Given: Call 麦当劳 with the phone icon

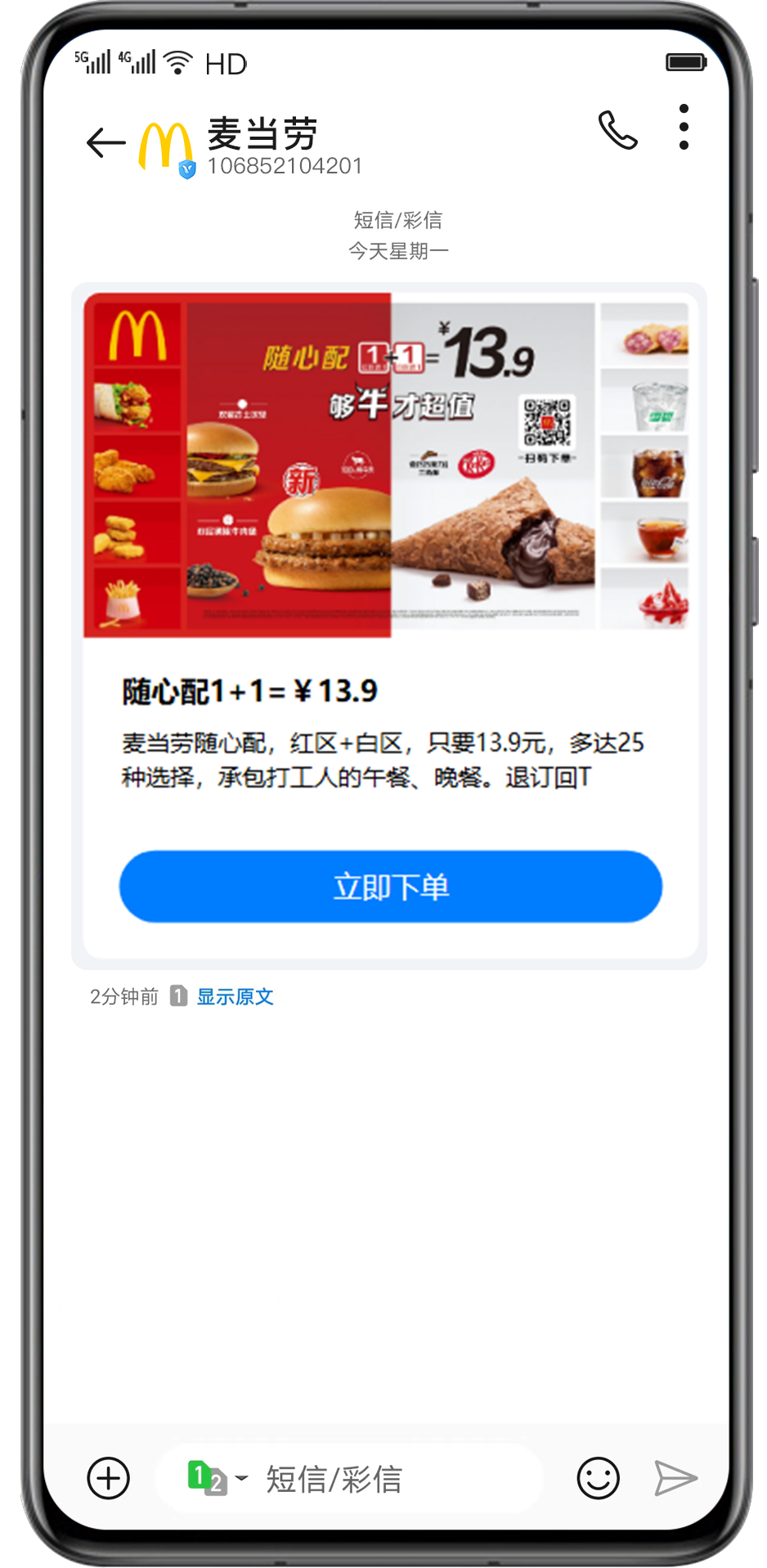Looking at the screenshot, I should tap(617, 130).
